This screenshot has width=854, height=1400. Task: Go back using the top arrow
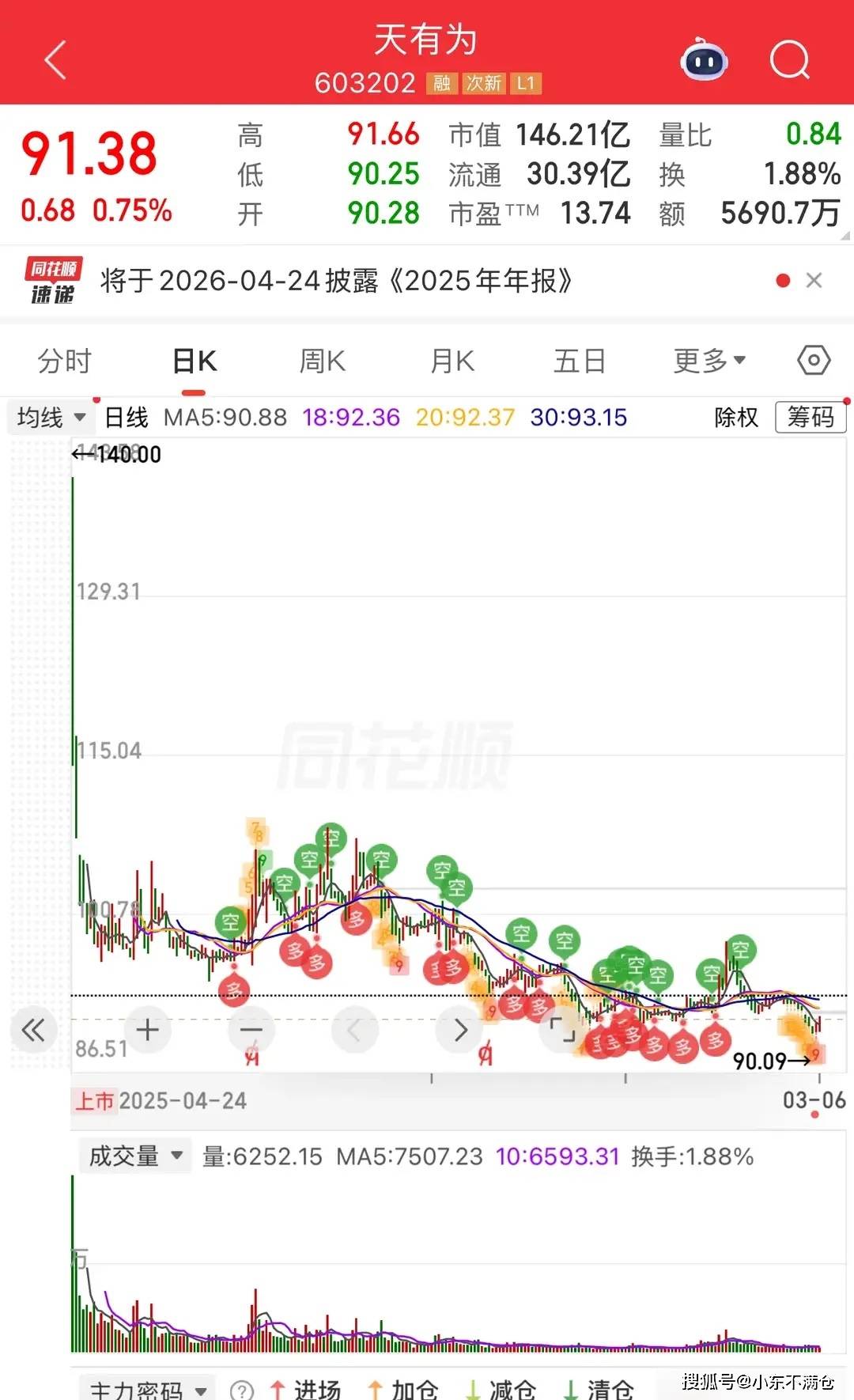pyautogui.click(x=55, y=60)
